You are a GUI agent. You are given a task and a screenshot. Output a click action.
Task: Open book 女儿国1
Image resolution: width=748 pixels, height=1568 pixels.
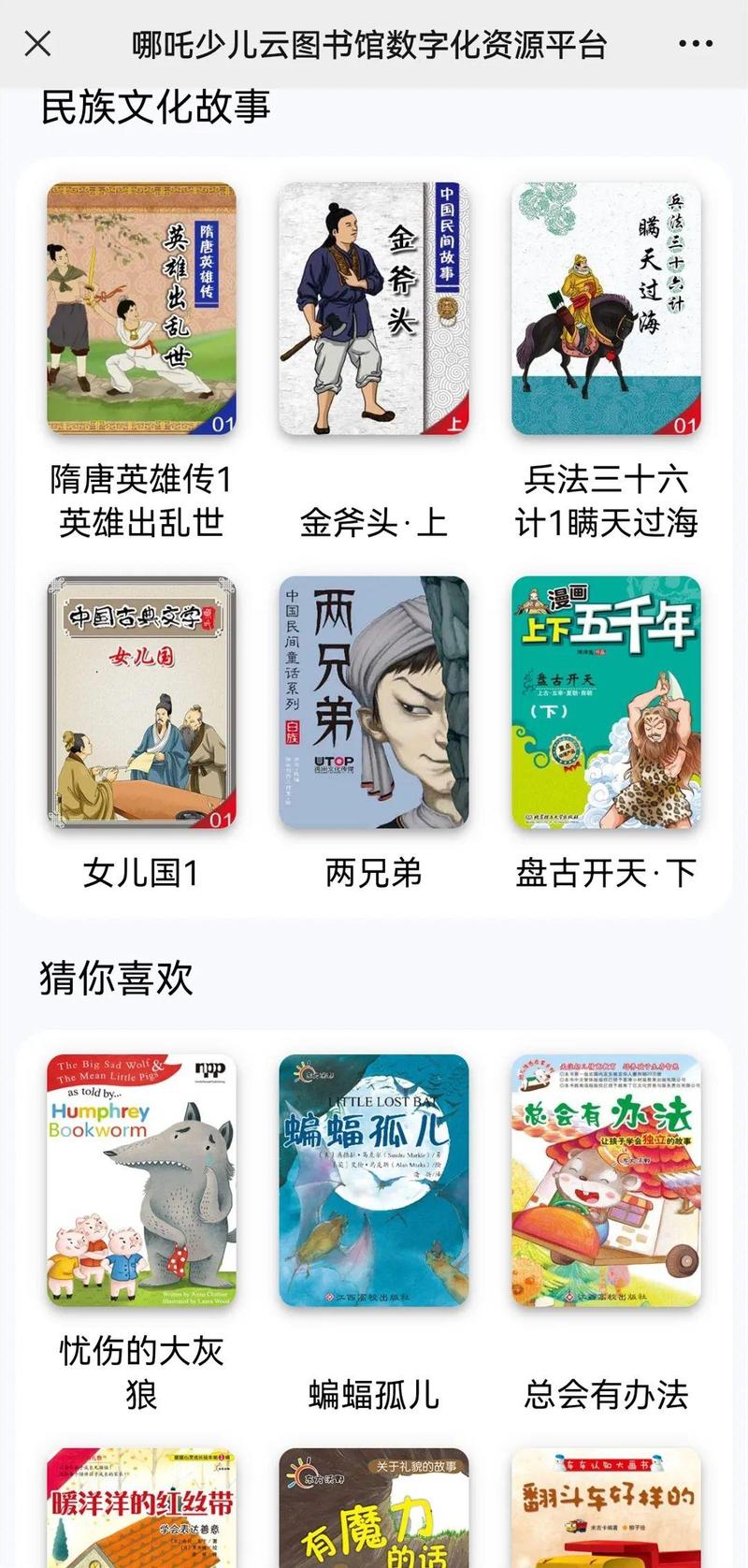pyautogui.click(x=142, y=702)
